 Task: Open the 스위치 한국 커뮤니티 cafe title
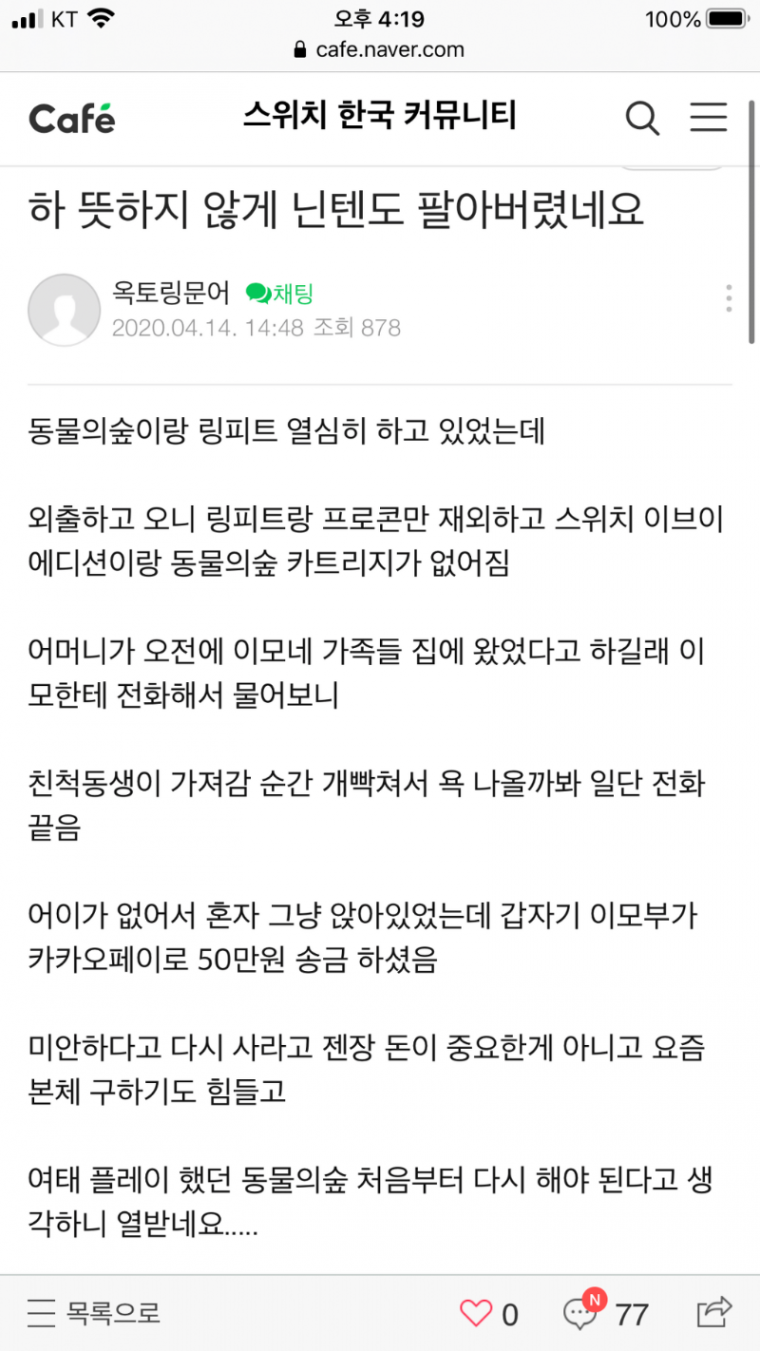(x=380, y=116)
